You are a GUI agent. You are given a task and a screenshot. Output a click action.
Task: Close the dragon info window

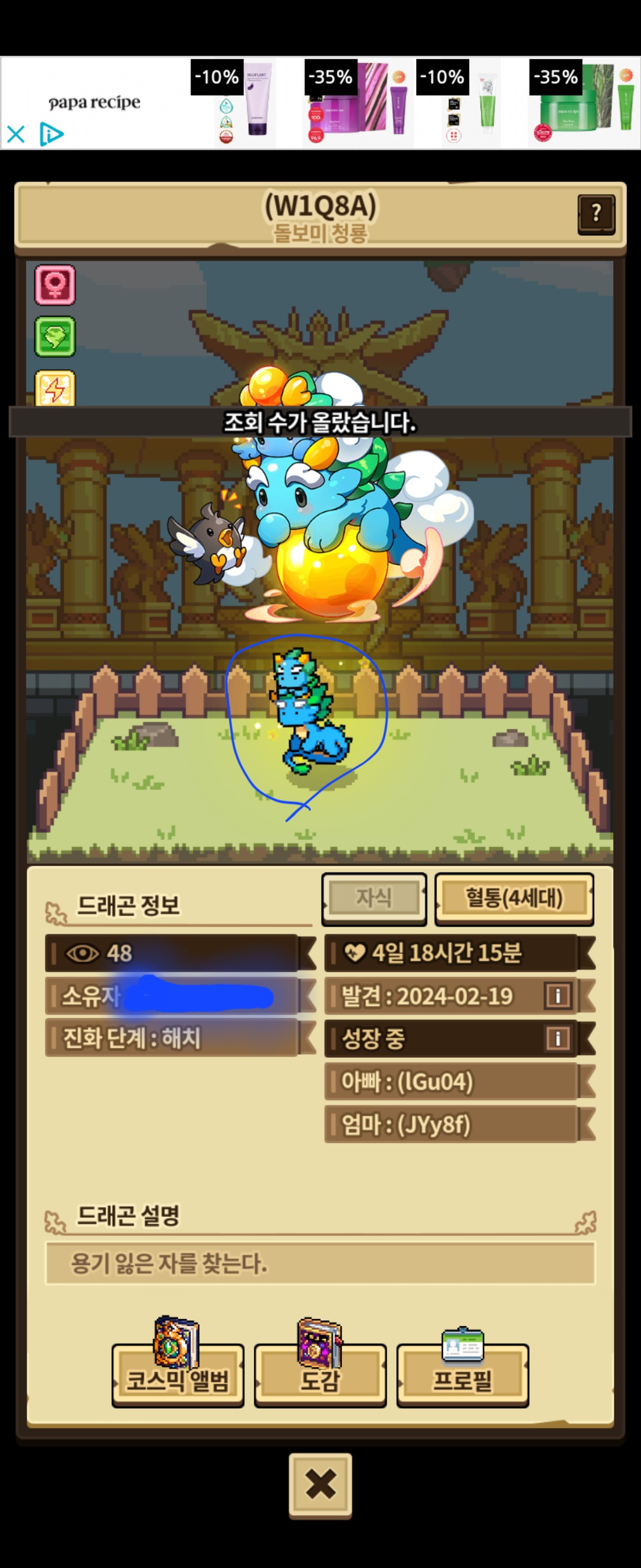[x=320, y=1484]
